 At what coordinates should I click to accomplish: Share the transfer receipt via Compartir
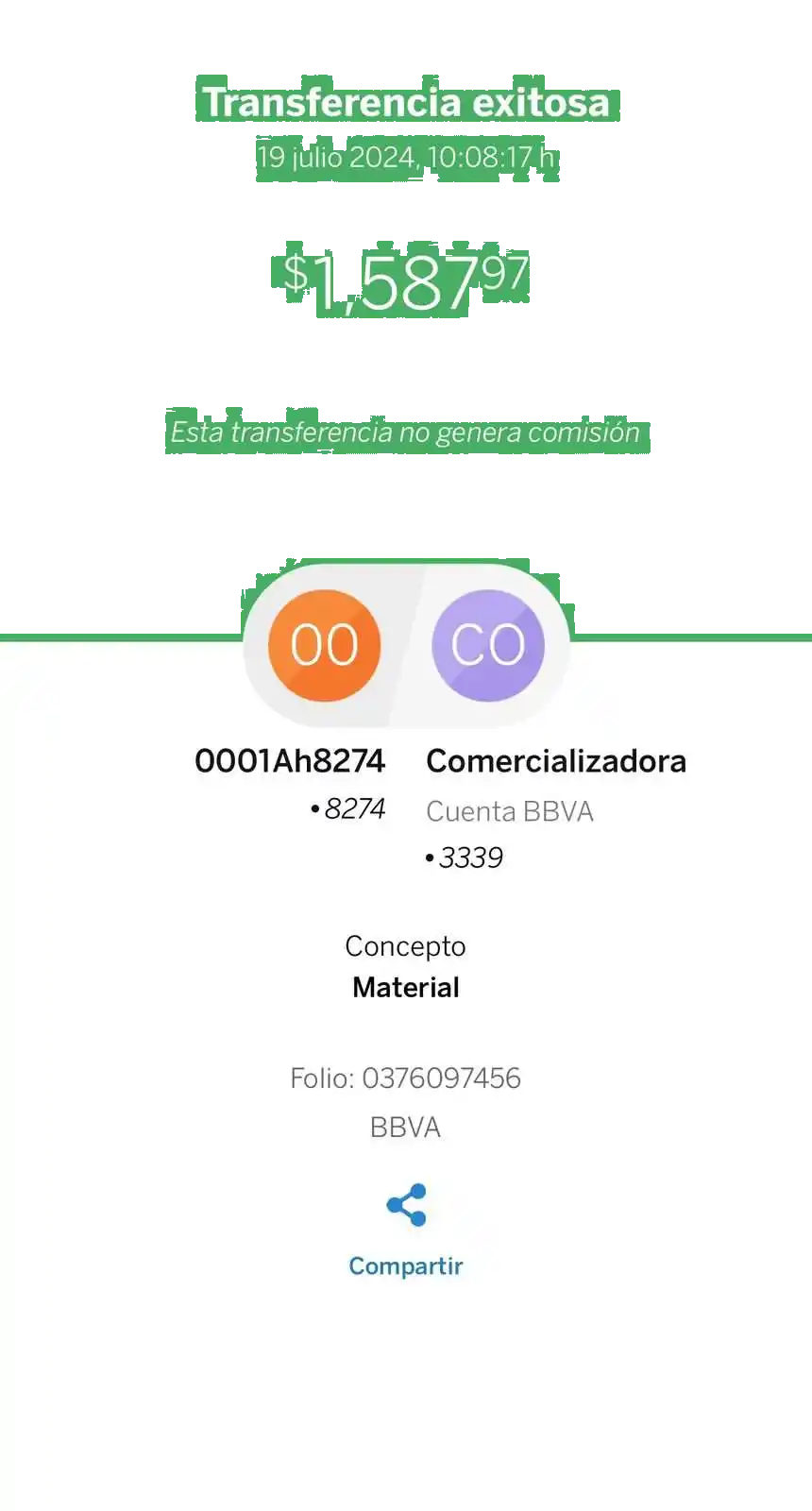coord(406,1228)
